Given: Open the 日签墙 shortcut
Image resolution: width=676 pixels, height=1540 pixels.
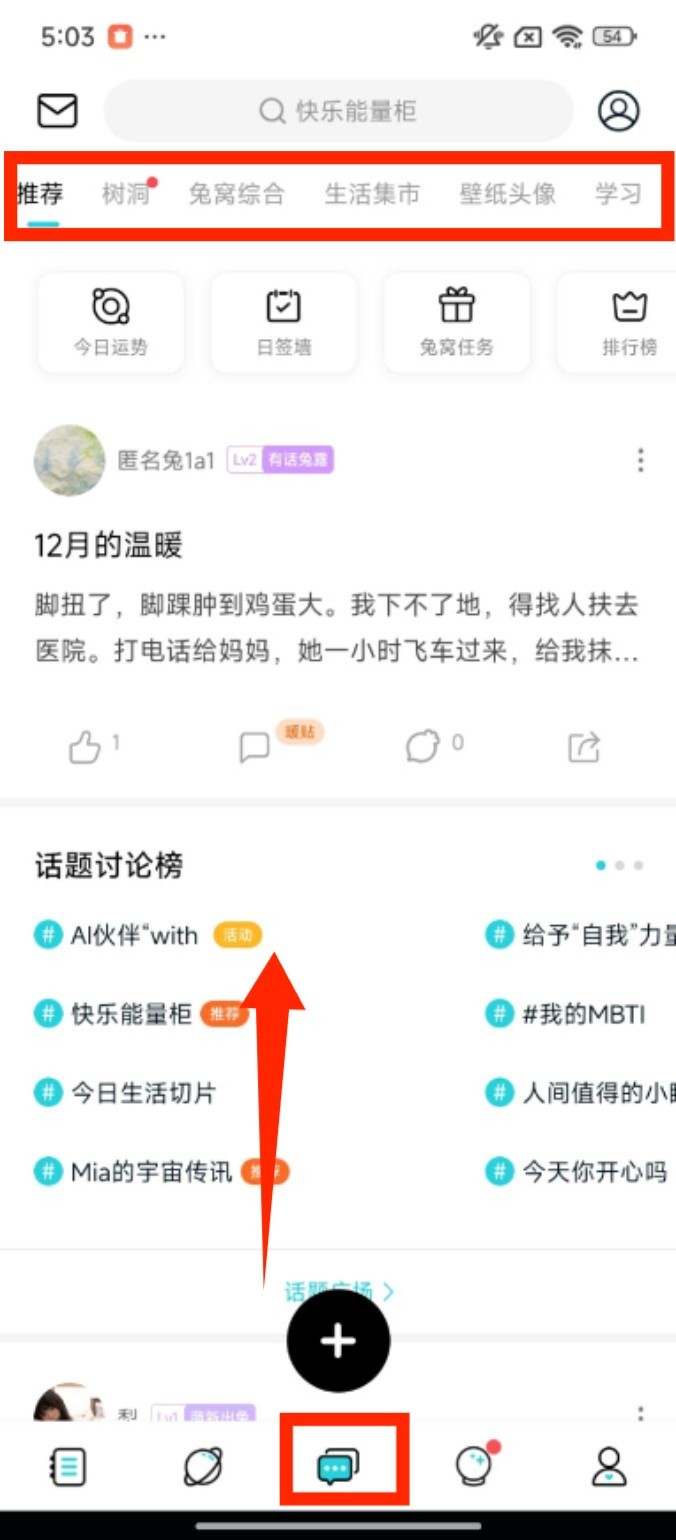Looking at the screenshot, I should pyautogui.click(x=283, y=322).
